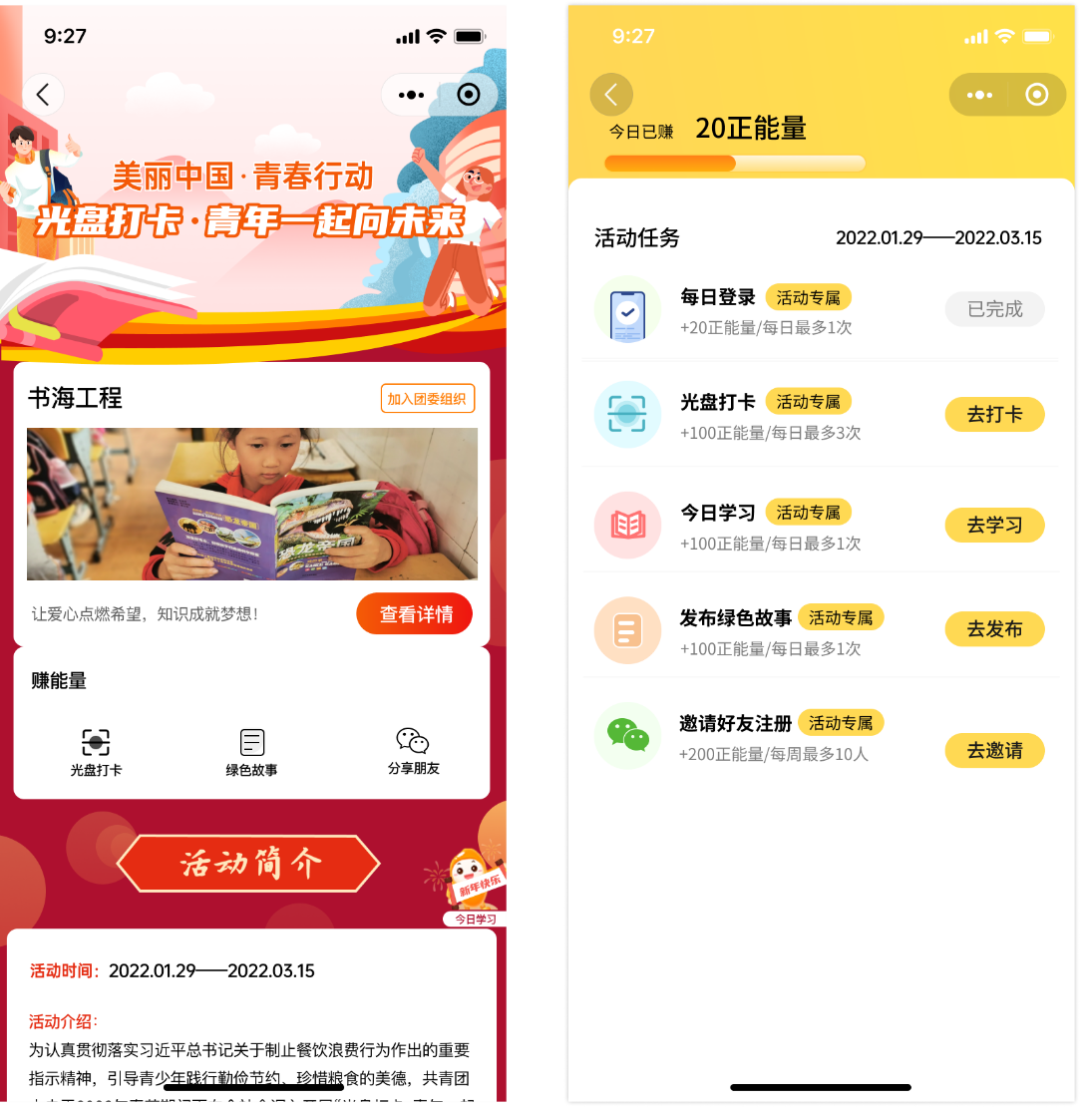Open the 书海工程 reading photo
The image size is (1080, 1107).
click(252, 504)
